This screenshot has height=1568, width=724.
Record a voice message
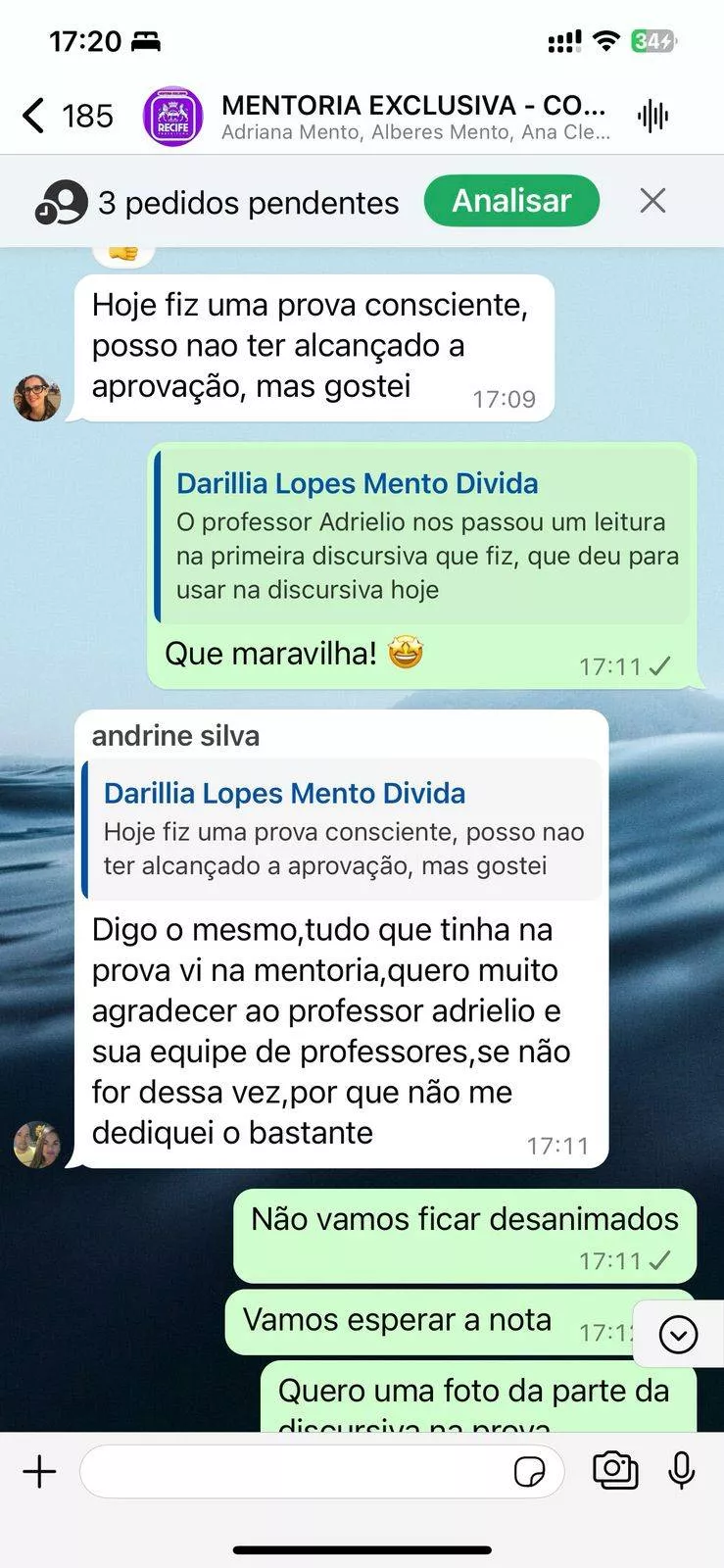[x=681, y=1470]
